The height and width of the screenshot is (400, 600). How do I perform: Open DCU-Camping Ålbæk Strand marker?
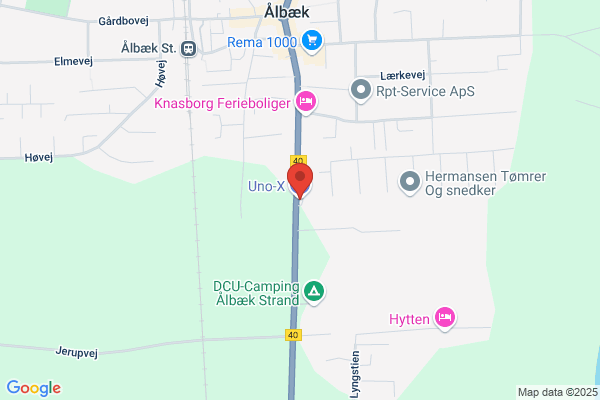315,292
